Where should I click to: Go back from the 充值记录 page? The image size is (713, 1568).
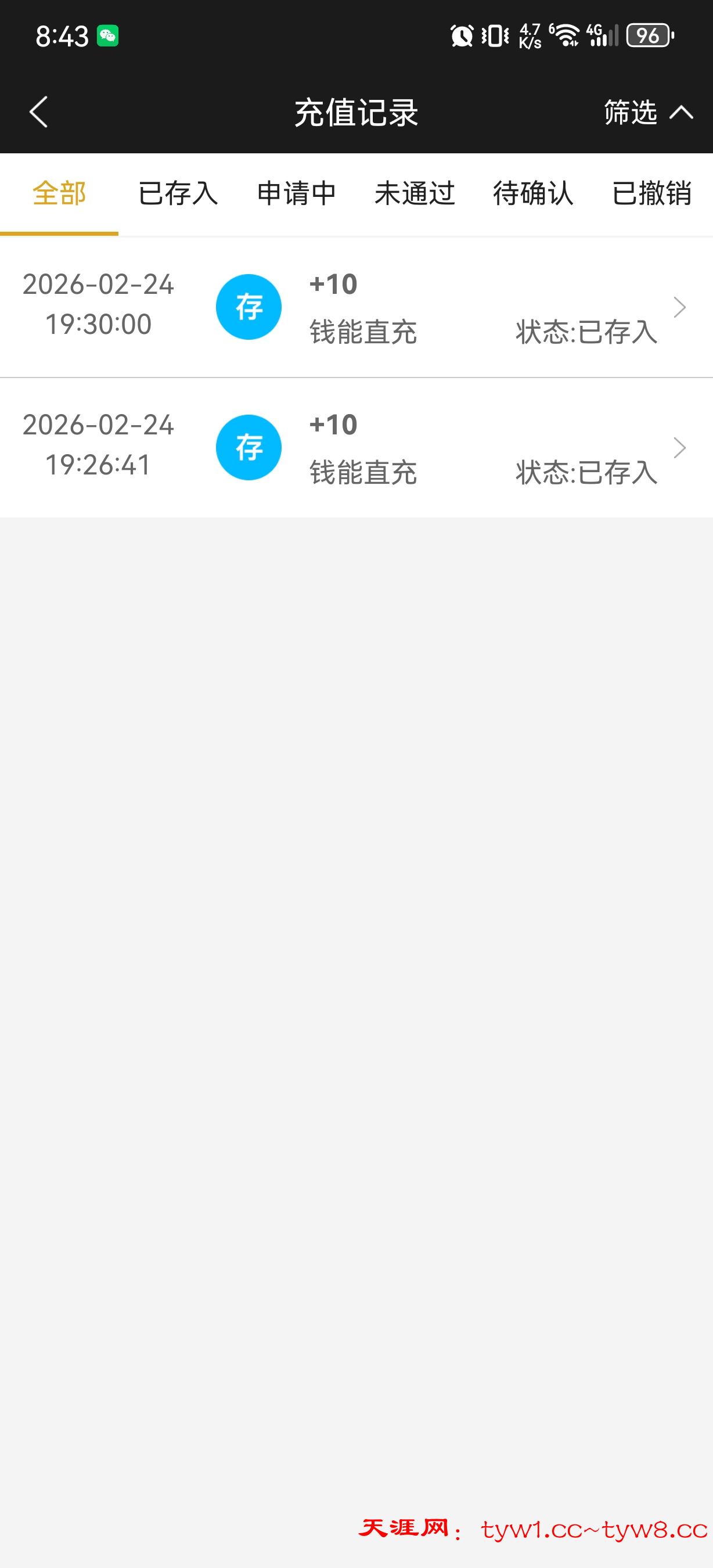(38, 113)
